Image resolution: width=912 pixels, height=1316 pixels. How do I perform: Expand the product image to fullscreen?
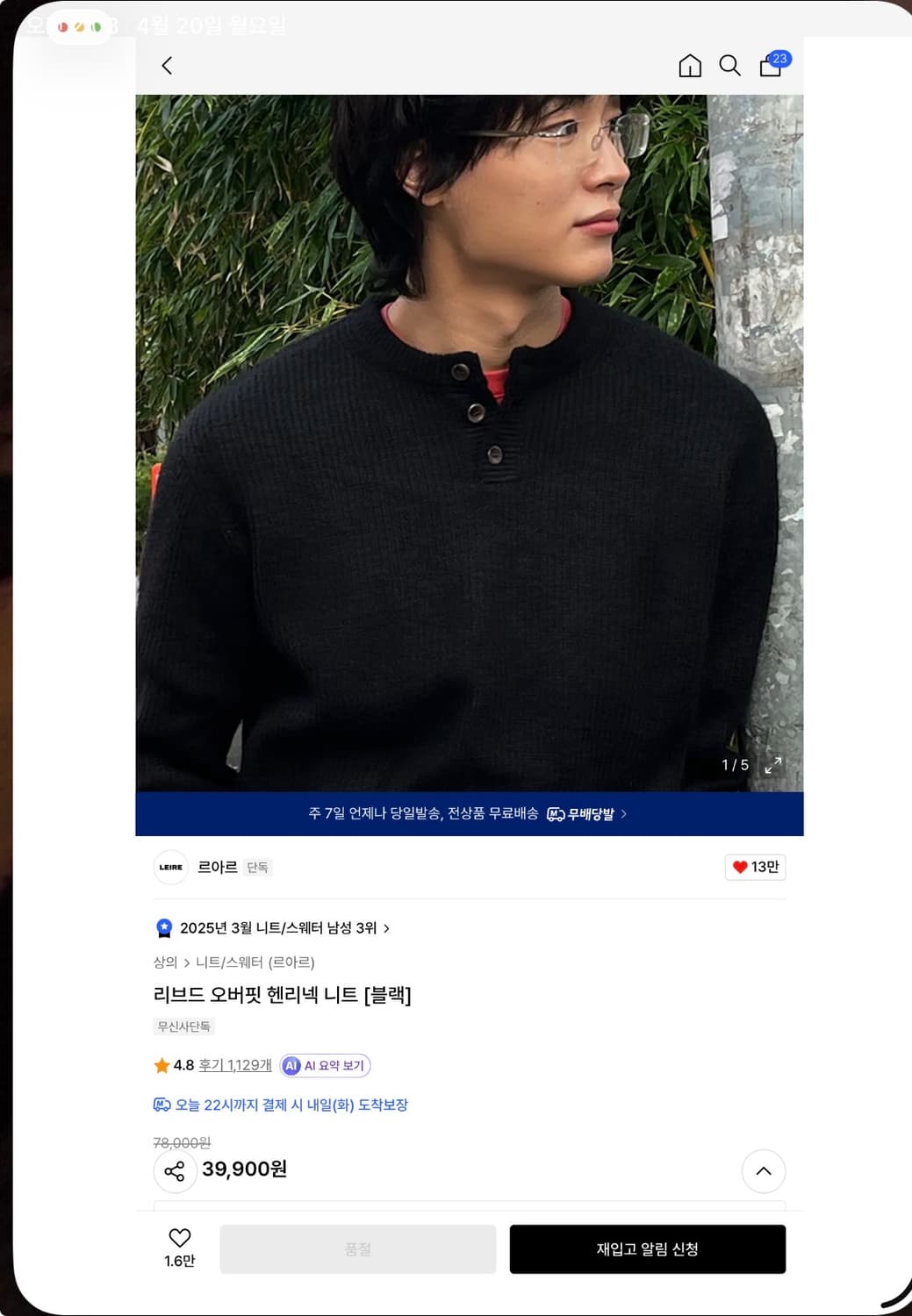pyautogui.click(x=773, y=765)
